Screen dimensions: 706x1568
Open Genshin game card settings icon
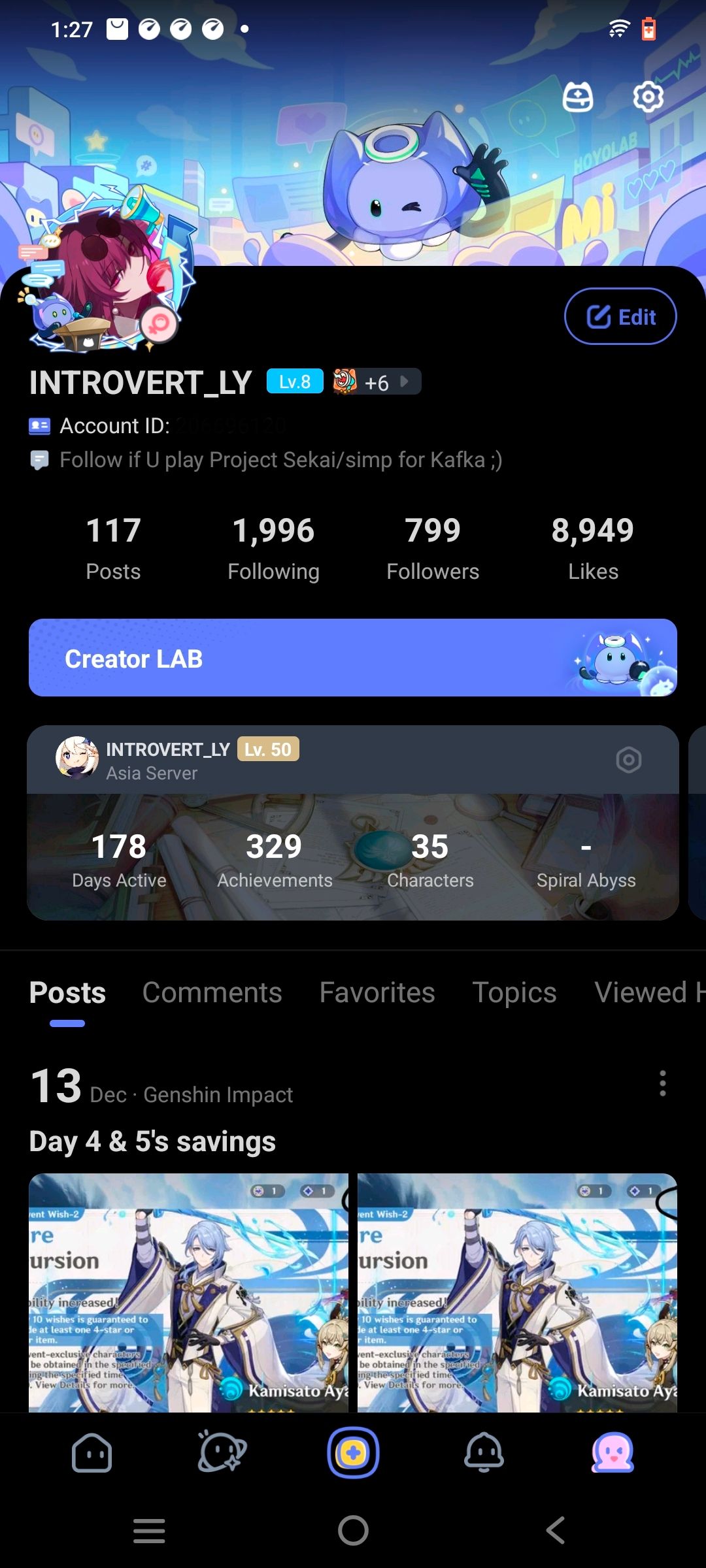pos(628,760)
